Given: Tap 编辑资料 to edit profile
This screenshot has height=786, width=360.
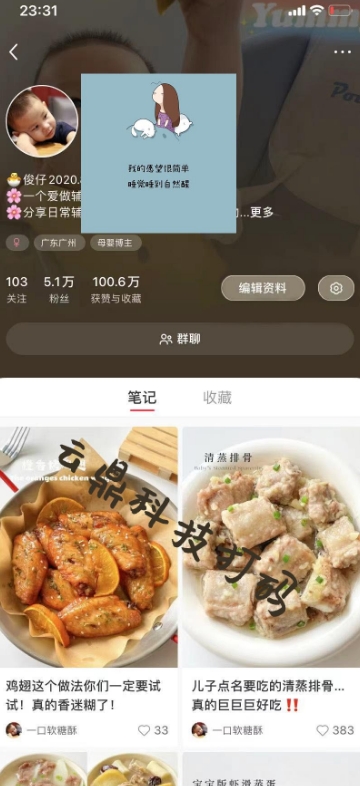Looking at the screenshot, I should point(263,288).
